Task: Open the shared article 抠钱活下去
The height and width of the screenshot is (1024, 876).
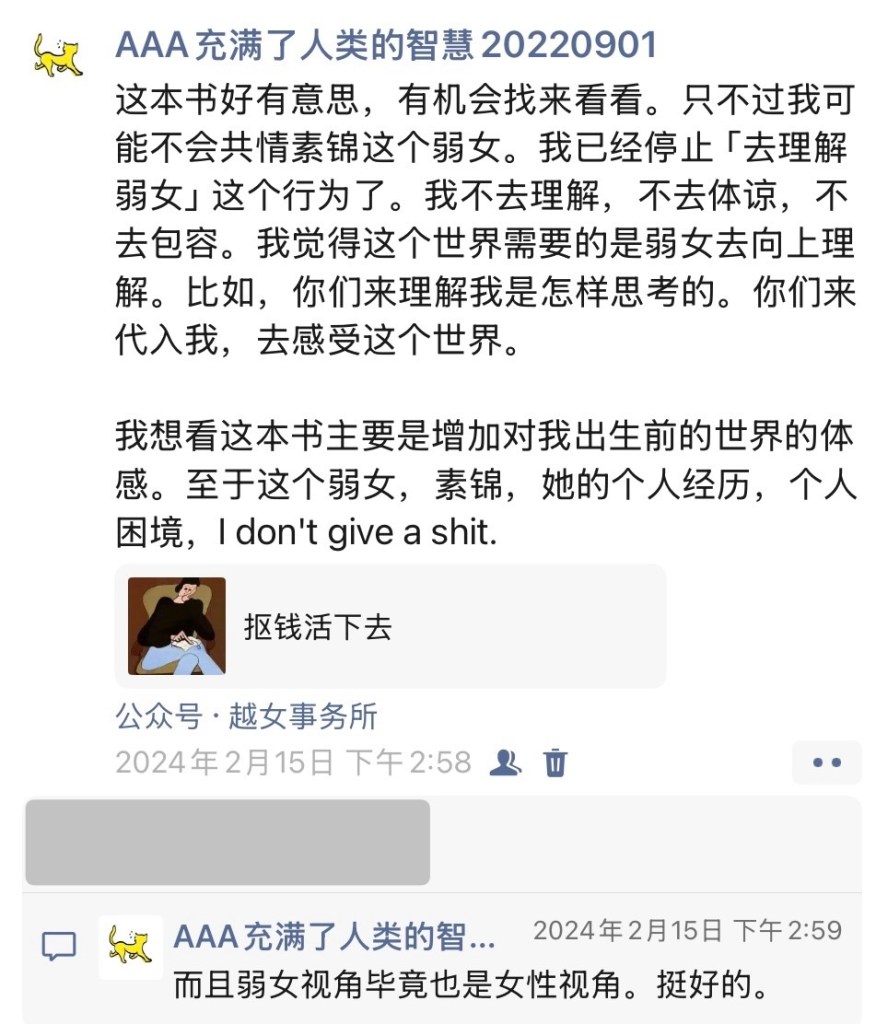Action: (x=390, y=626)
